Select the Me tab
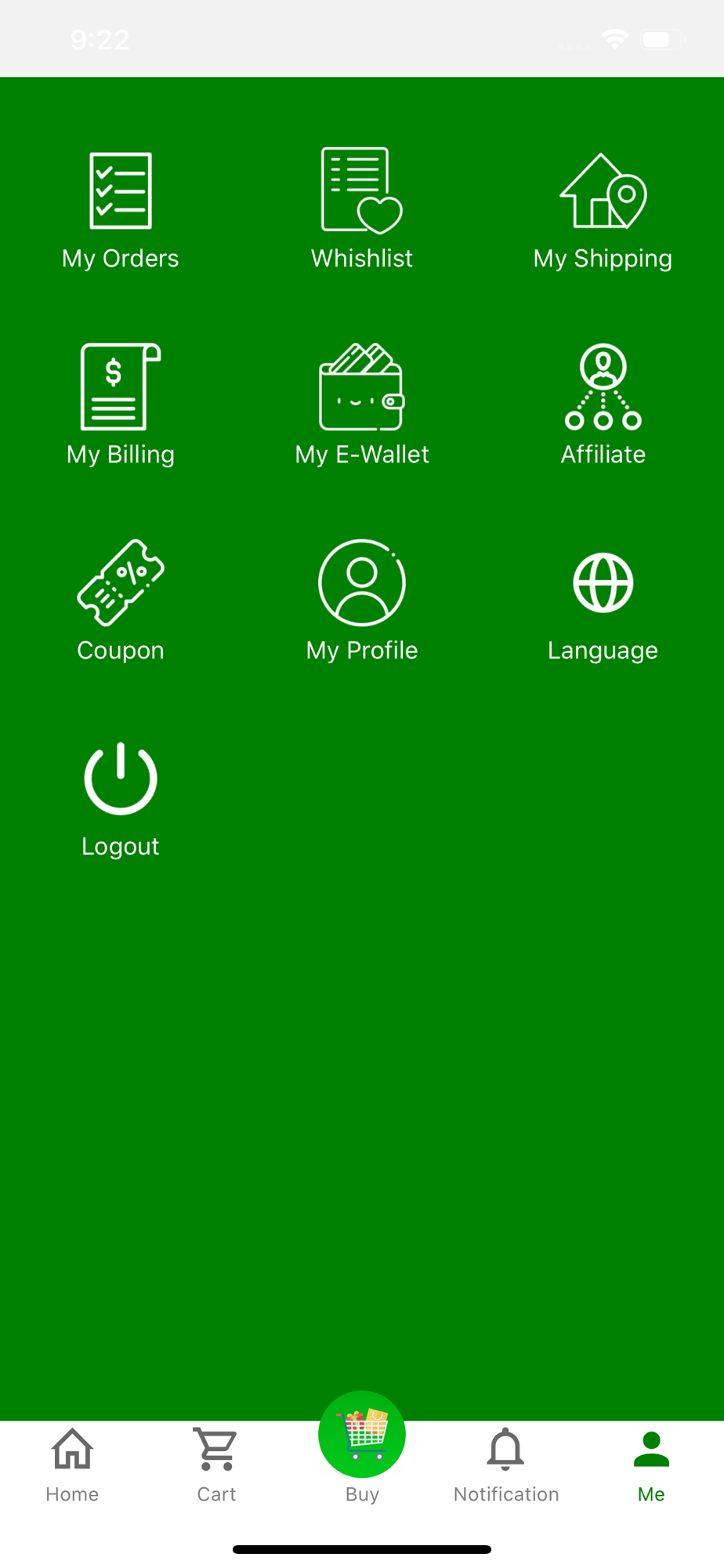The width and height of the screenshot is (724, 1568). pos(651,1465)
